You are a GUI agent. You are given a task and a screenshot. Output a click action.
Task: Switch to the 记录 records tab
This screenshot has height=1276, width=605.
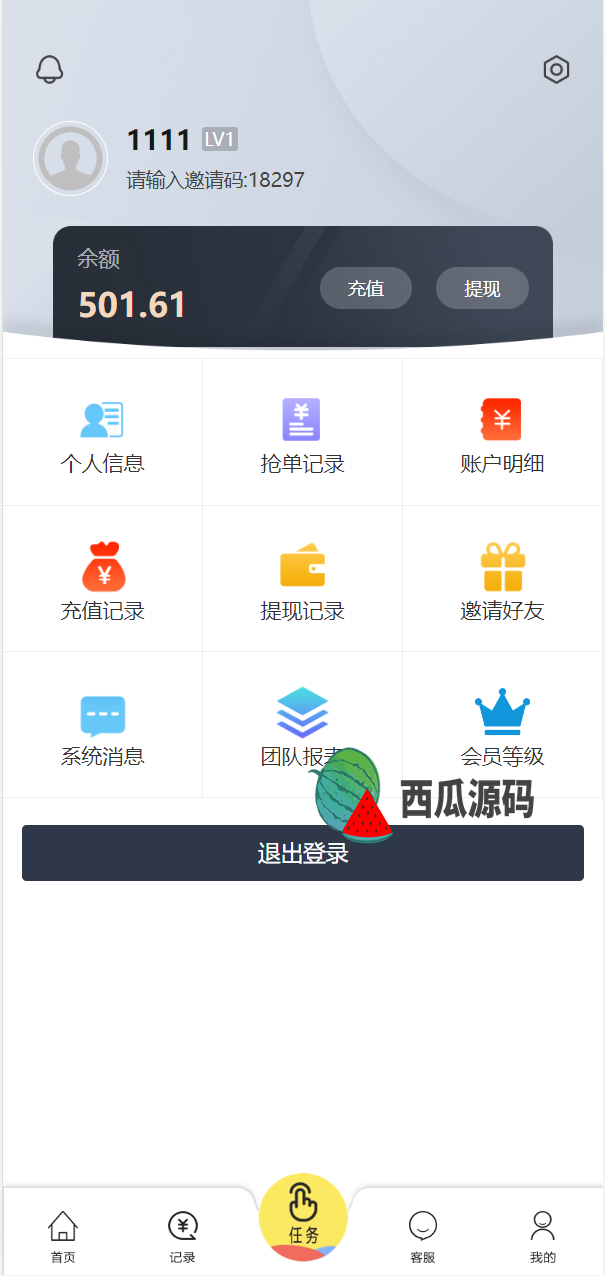183,1236
